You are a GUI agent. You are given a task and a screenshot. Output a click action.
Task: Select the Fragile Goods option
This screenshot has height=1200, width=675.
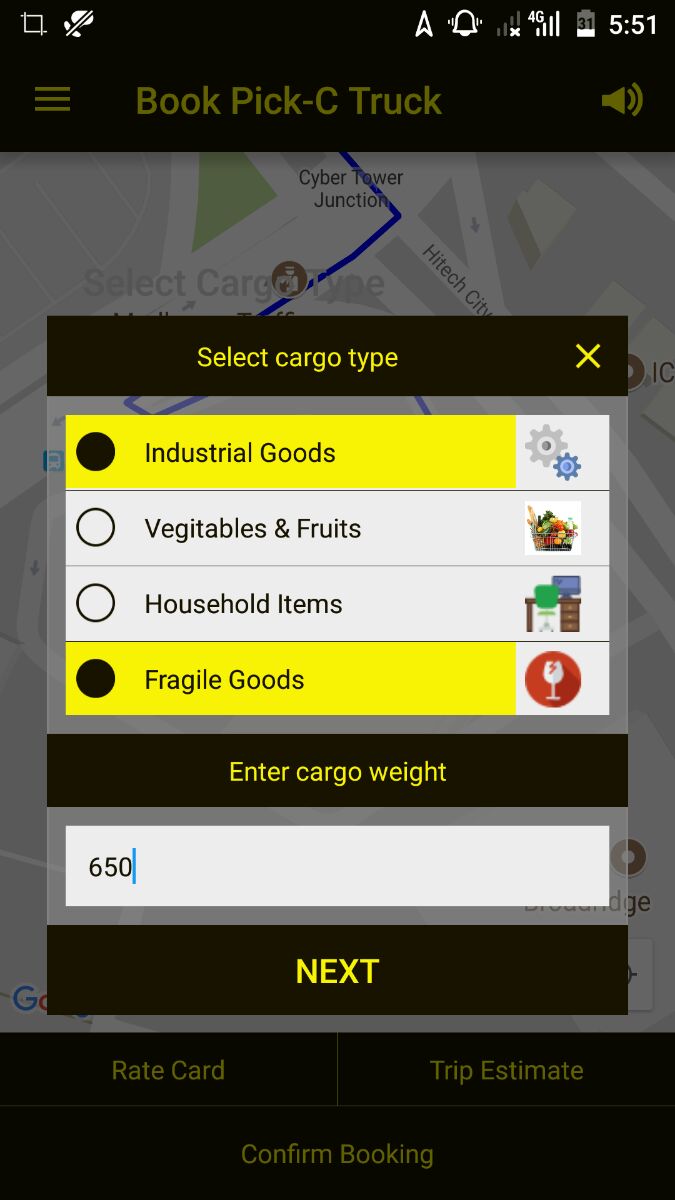337,679
